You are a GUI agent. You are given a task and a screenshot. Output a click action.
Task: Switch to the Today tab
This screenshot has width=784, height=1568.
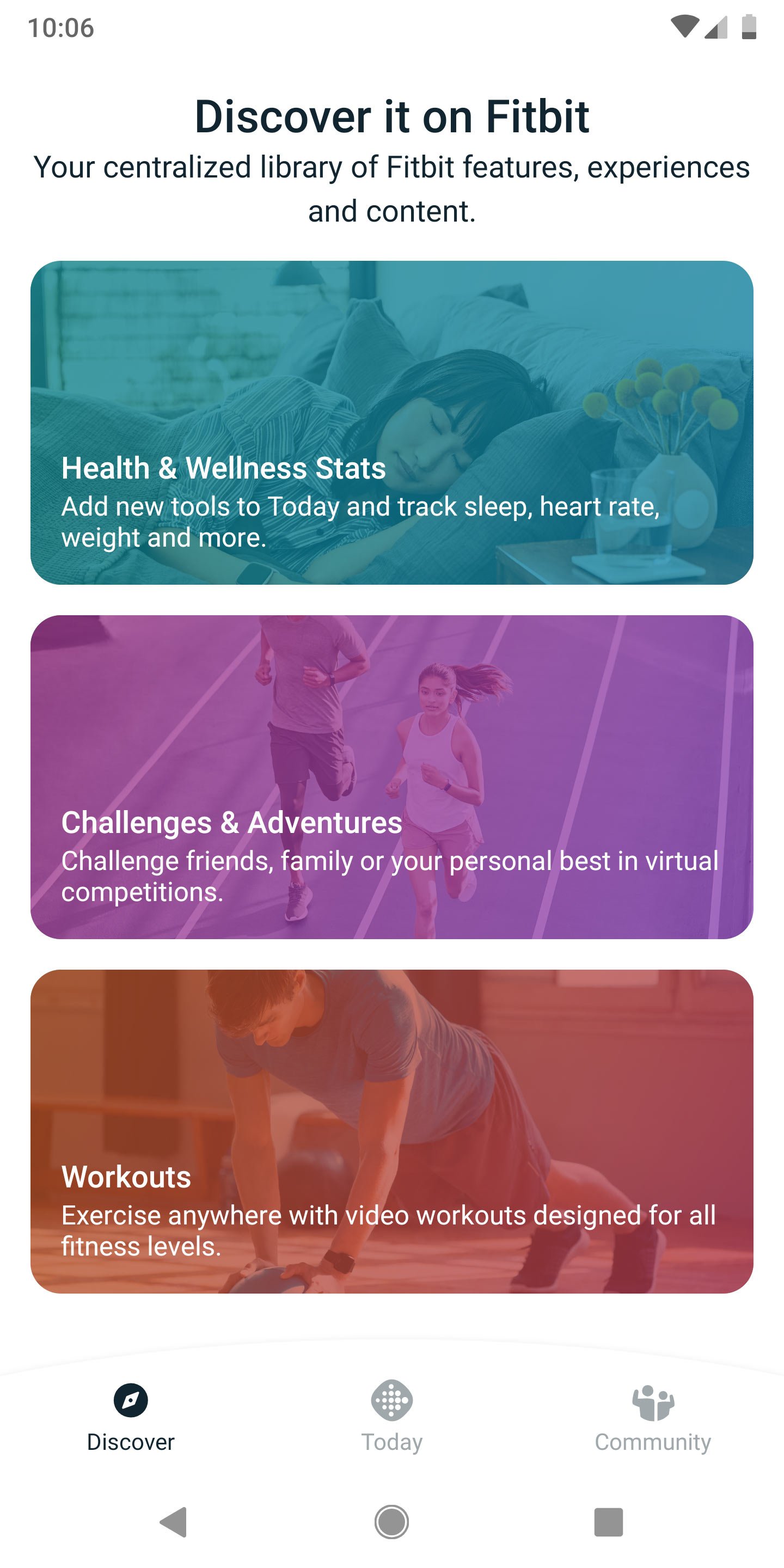[x=392, y=1417]
